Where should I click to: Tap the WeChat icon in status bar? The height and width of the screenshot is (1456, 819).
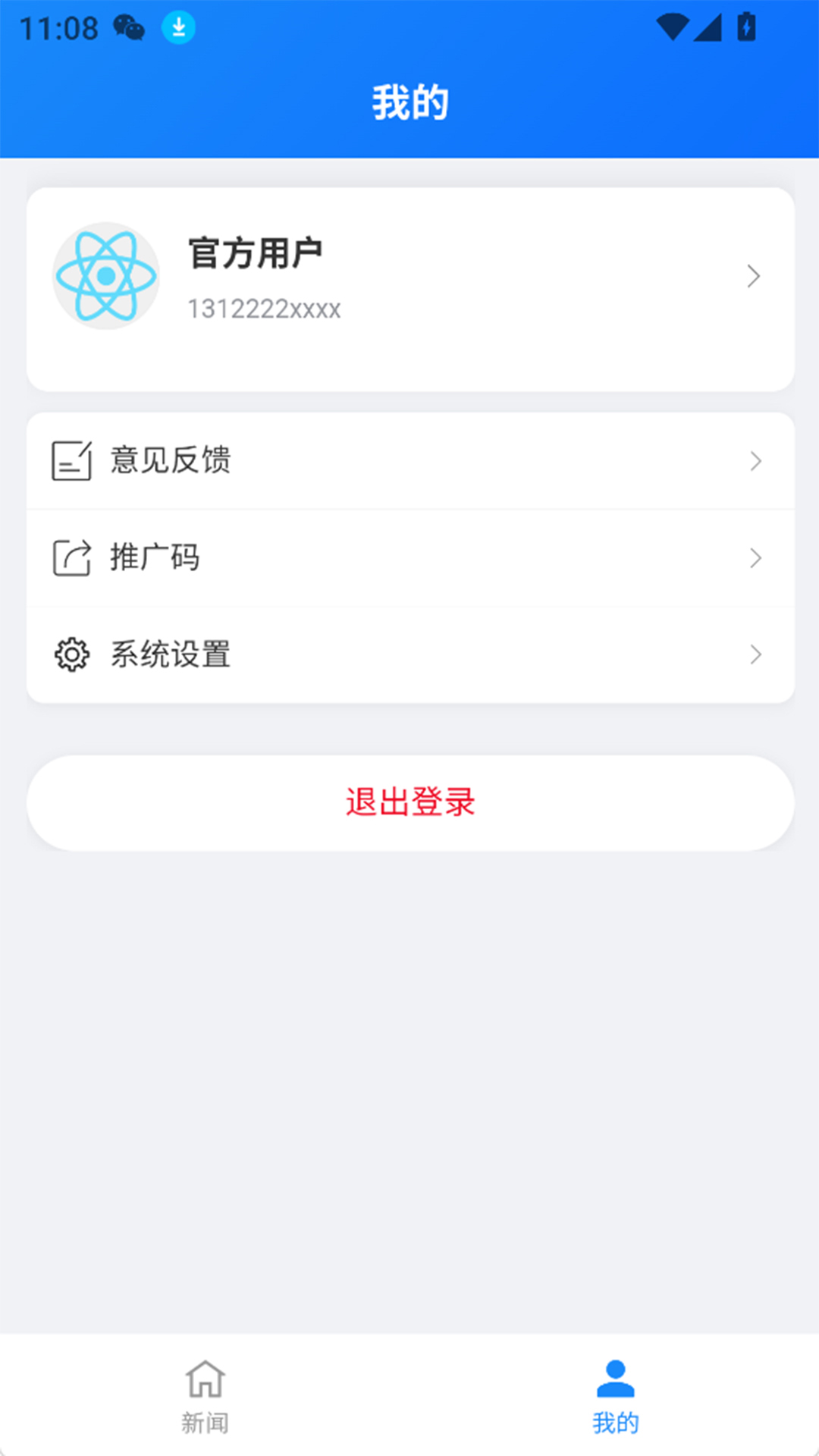pyautogui.click(x=127, y=29)
